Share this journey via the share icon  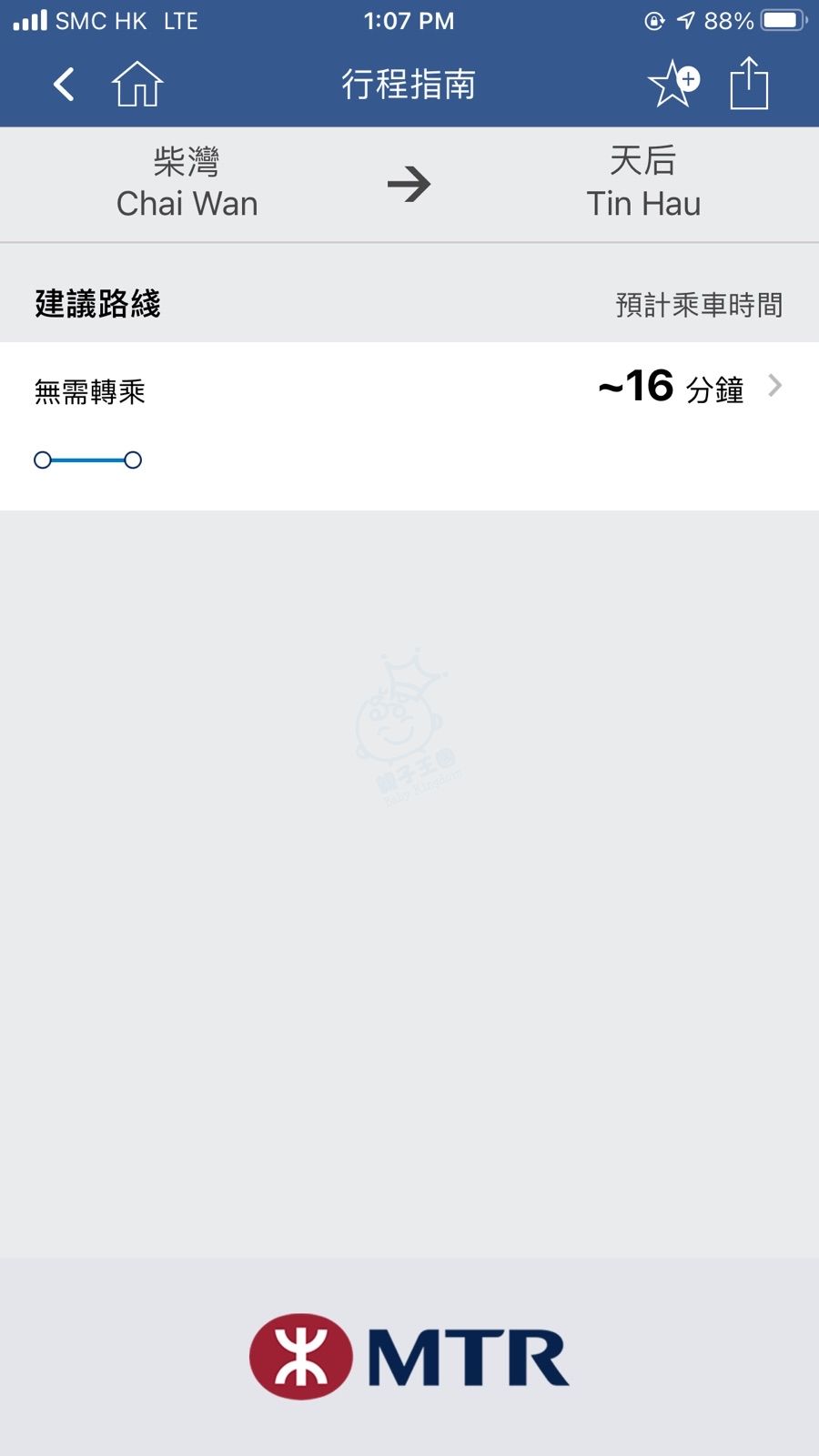pyautogui.click(x=750, y=83)
